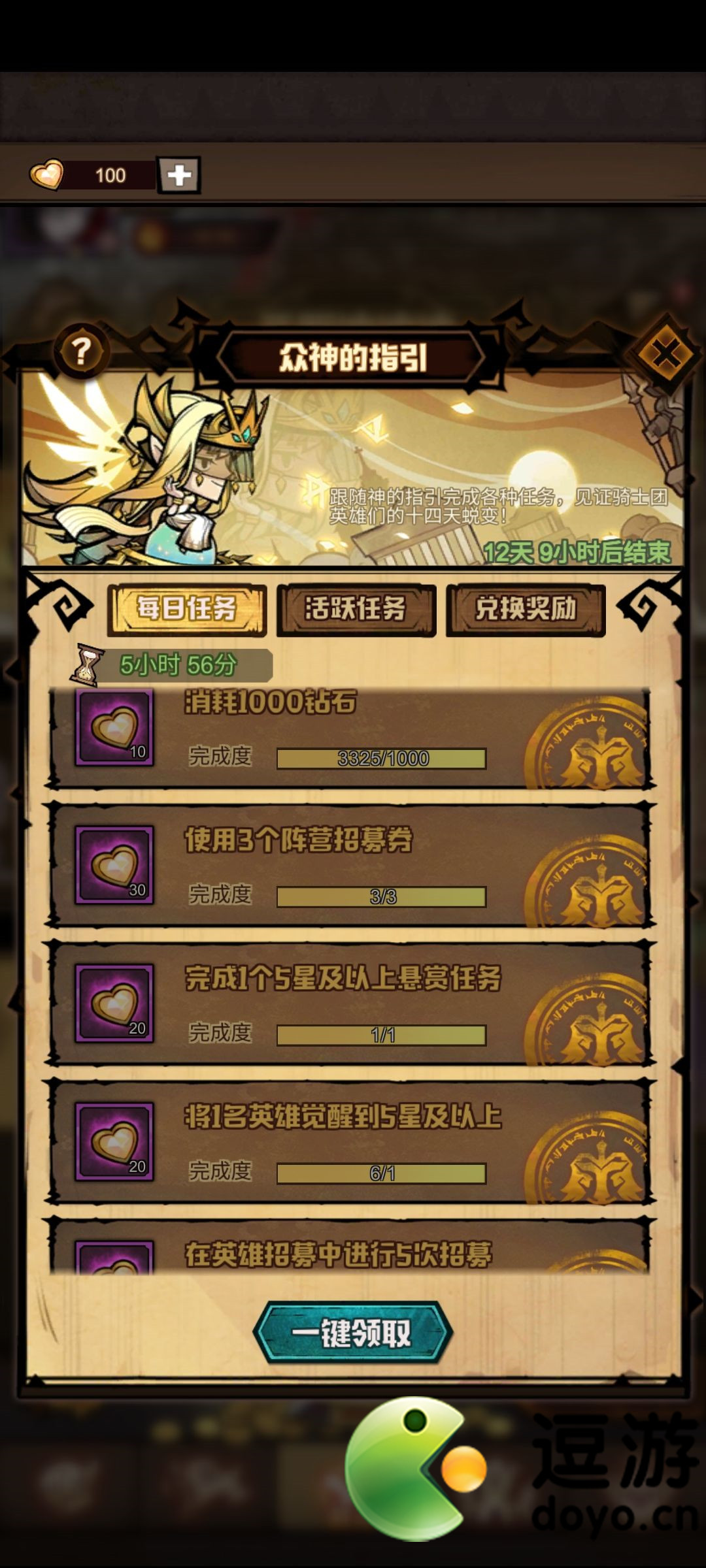This screenshot has width=706, height=1568.
Task: Tap the heart reward for 消耗1000钻石
Action: click(x=114, y=728)
